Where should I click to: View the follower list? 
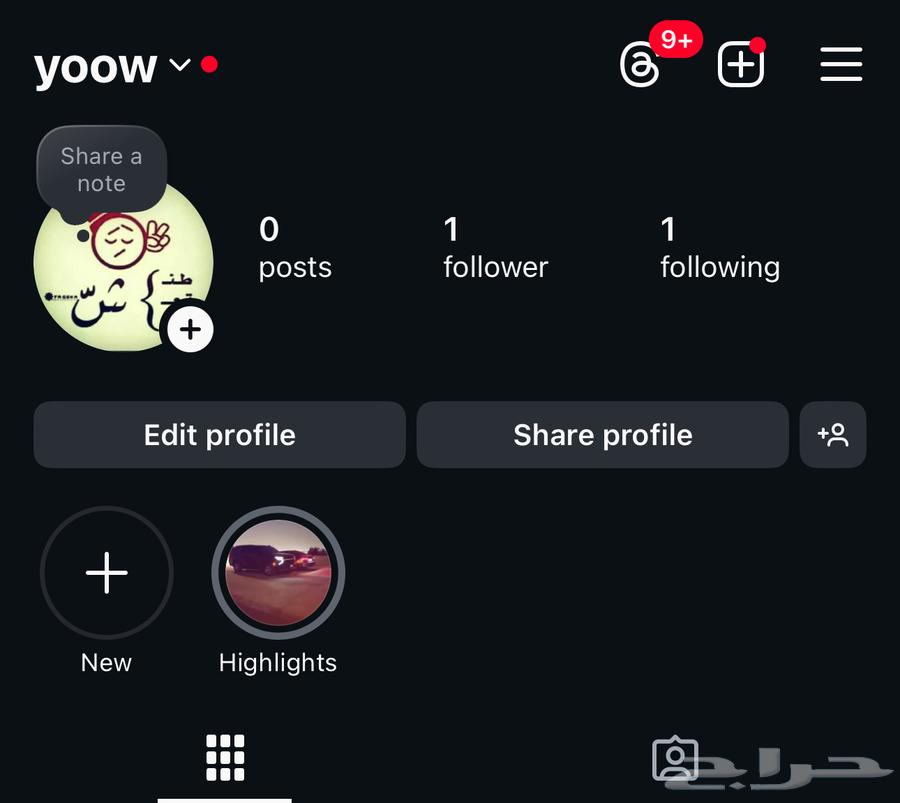(495, 248)
